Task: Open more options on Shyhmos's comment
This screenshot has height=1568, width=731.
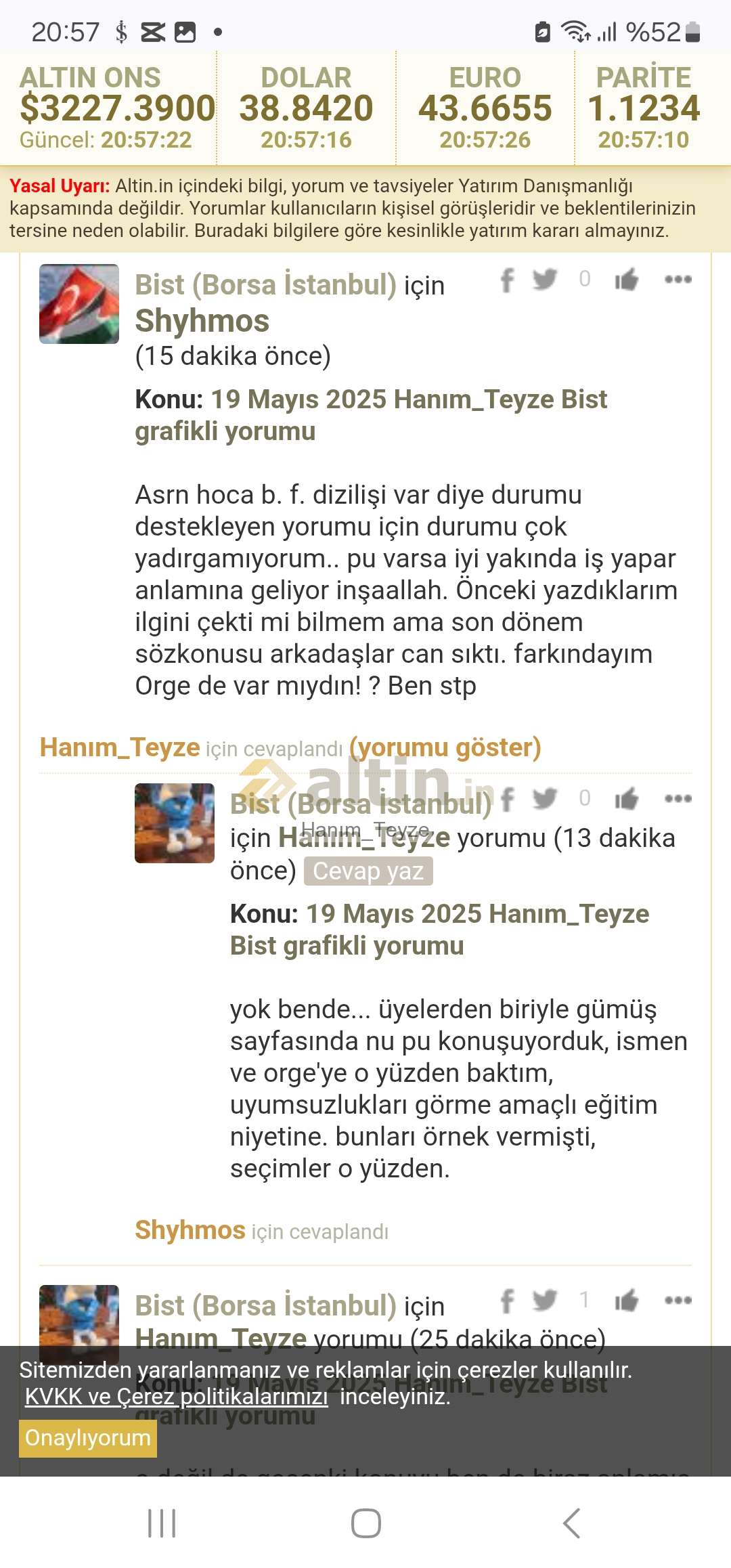Action: 678,279
